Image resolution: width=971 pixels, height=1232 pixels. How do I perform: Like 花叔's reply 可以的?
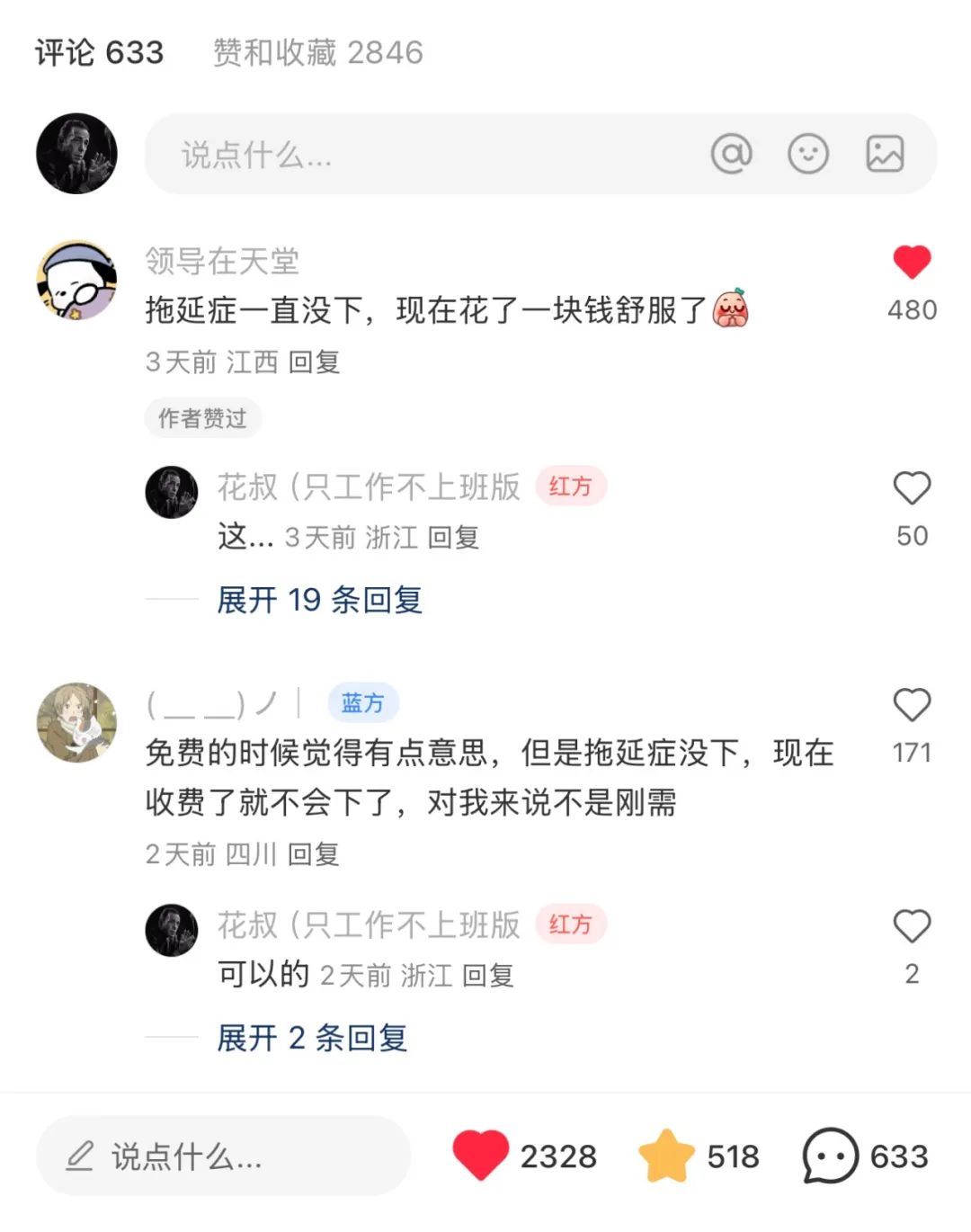click(912, 926)
